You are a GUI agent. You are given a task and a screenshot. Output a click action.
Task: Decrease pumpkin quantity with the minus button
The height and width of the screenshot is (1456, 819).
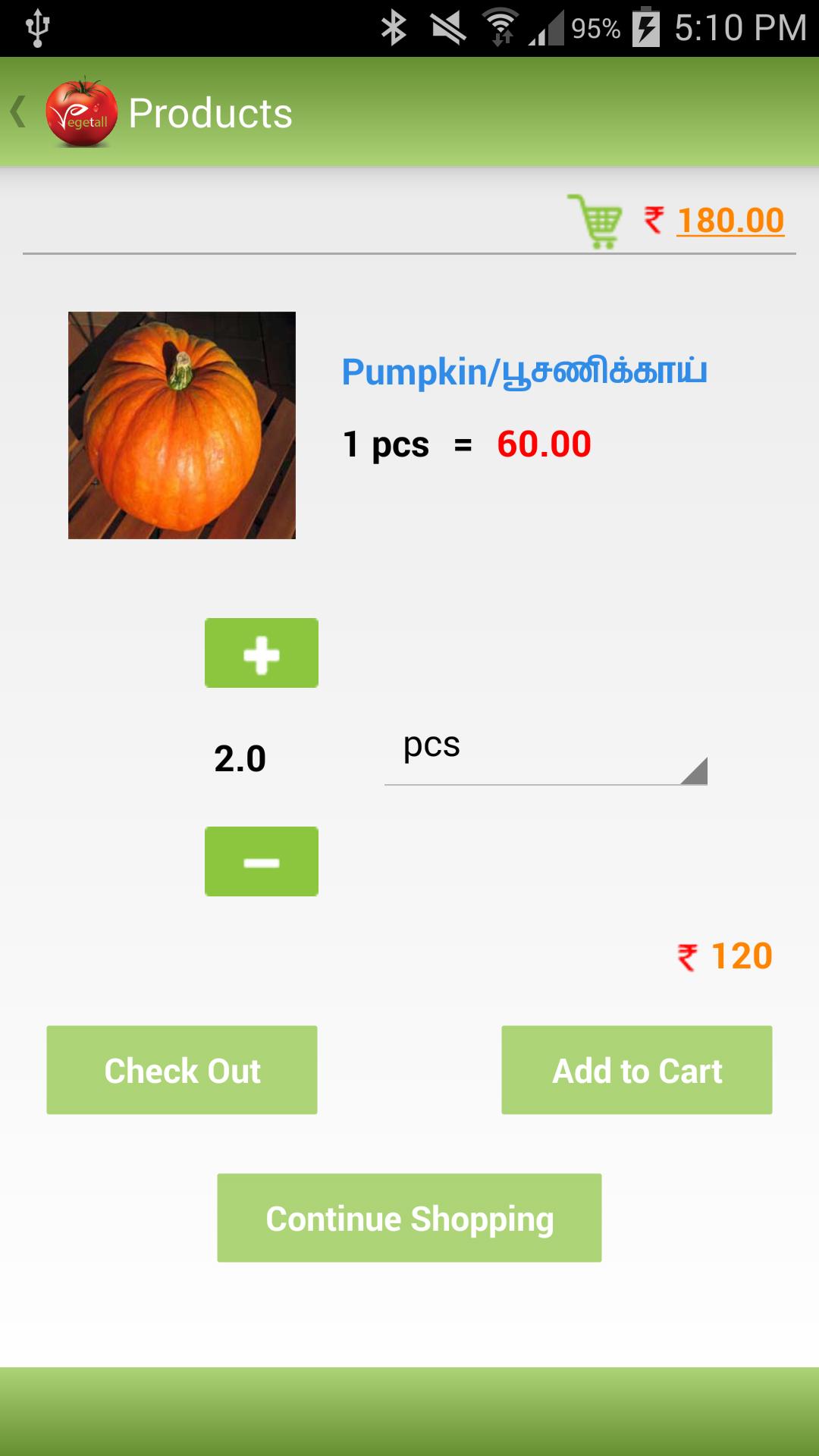tap(262, 861)
